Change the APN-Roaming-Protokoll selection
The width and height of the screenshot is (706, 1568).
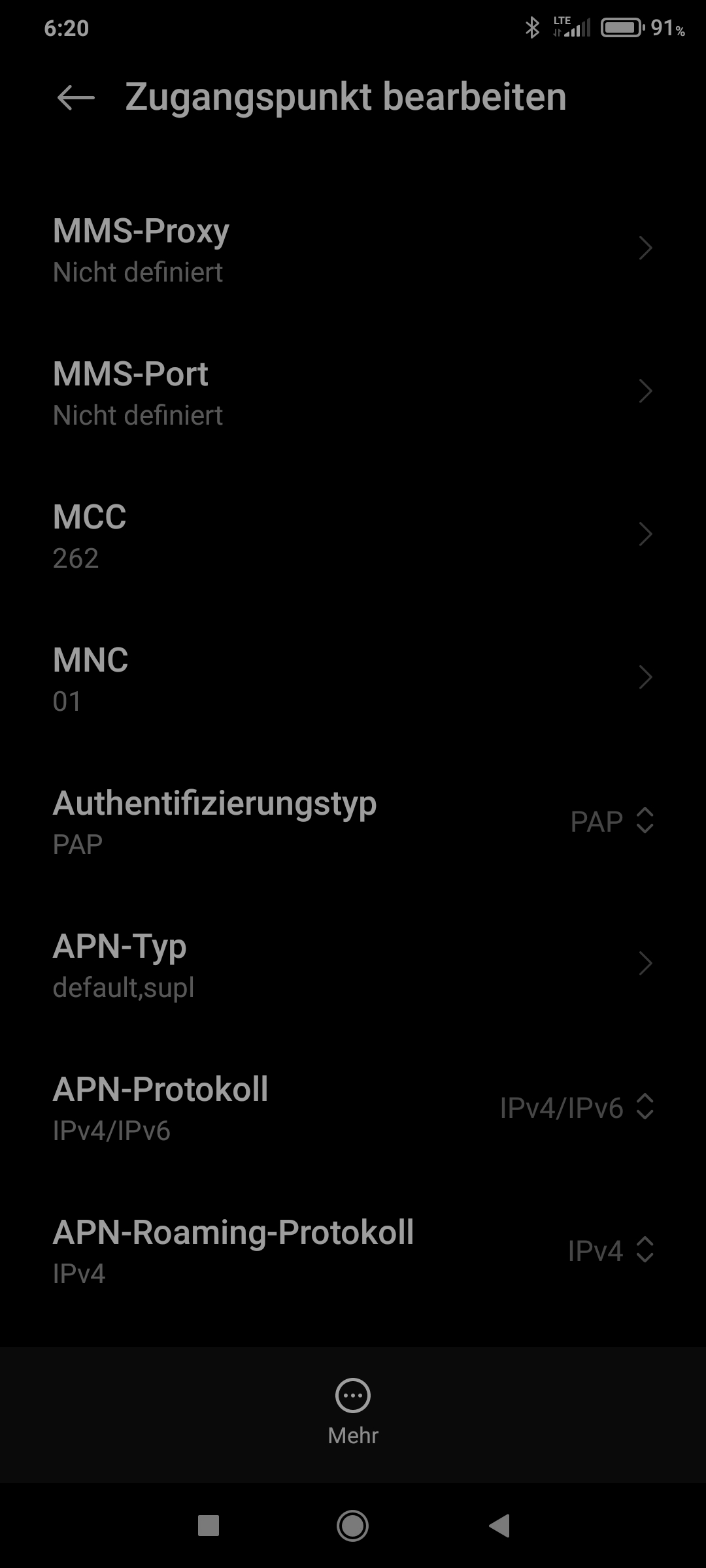pos(611,1251)
